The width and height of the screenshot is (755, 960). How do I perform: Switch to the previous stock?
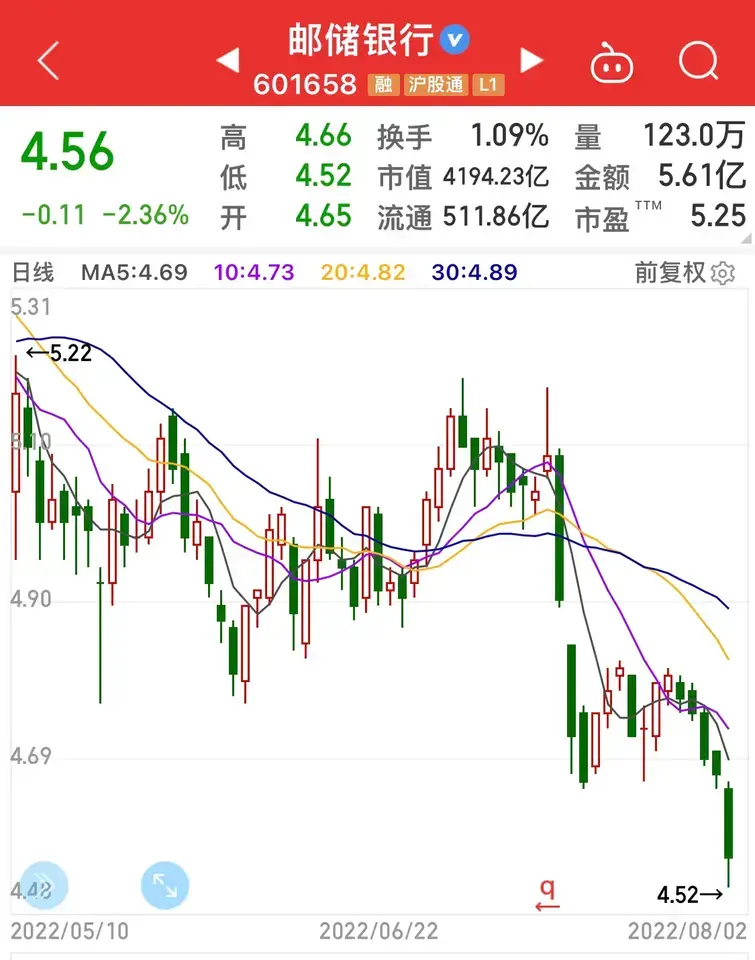[228, 62]
